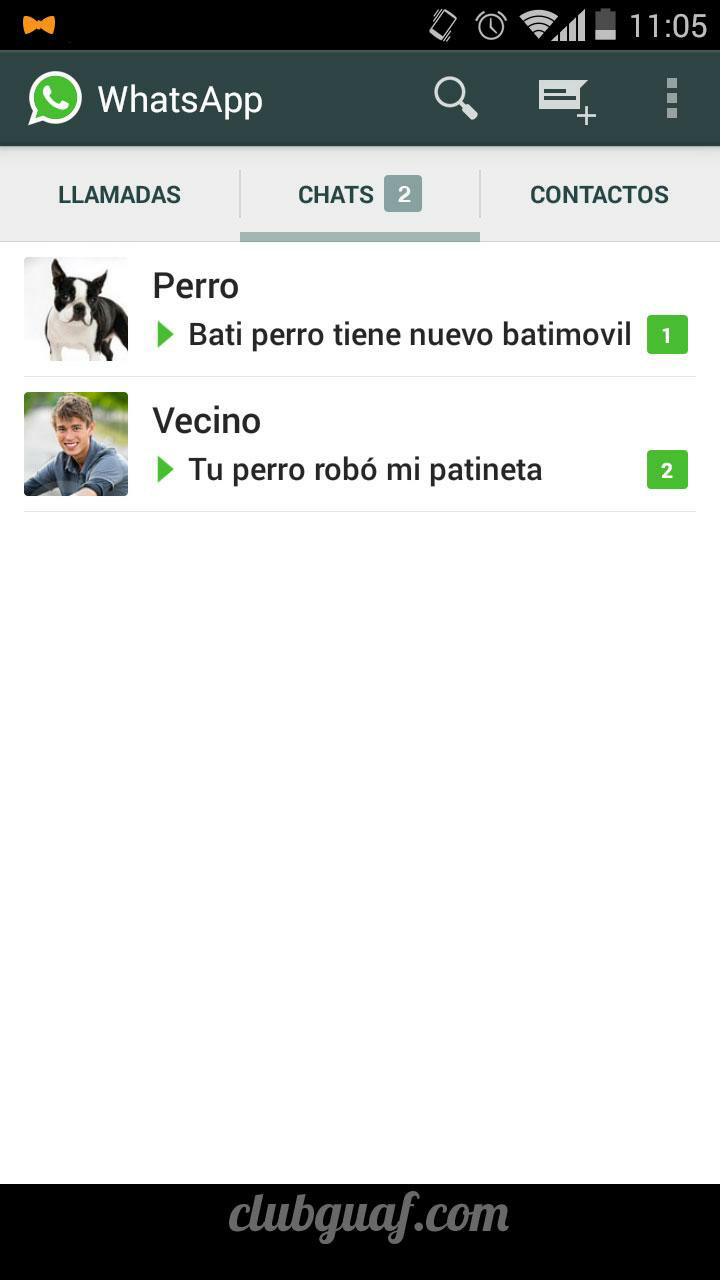Screen dimensions: 720x1280
Task: Open the overflow menu
Action: click(671, 99)
